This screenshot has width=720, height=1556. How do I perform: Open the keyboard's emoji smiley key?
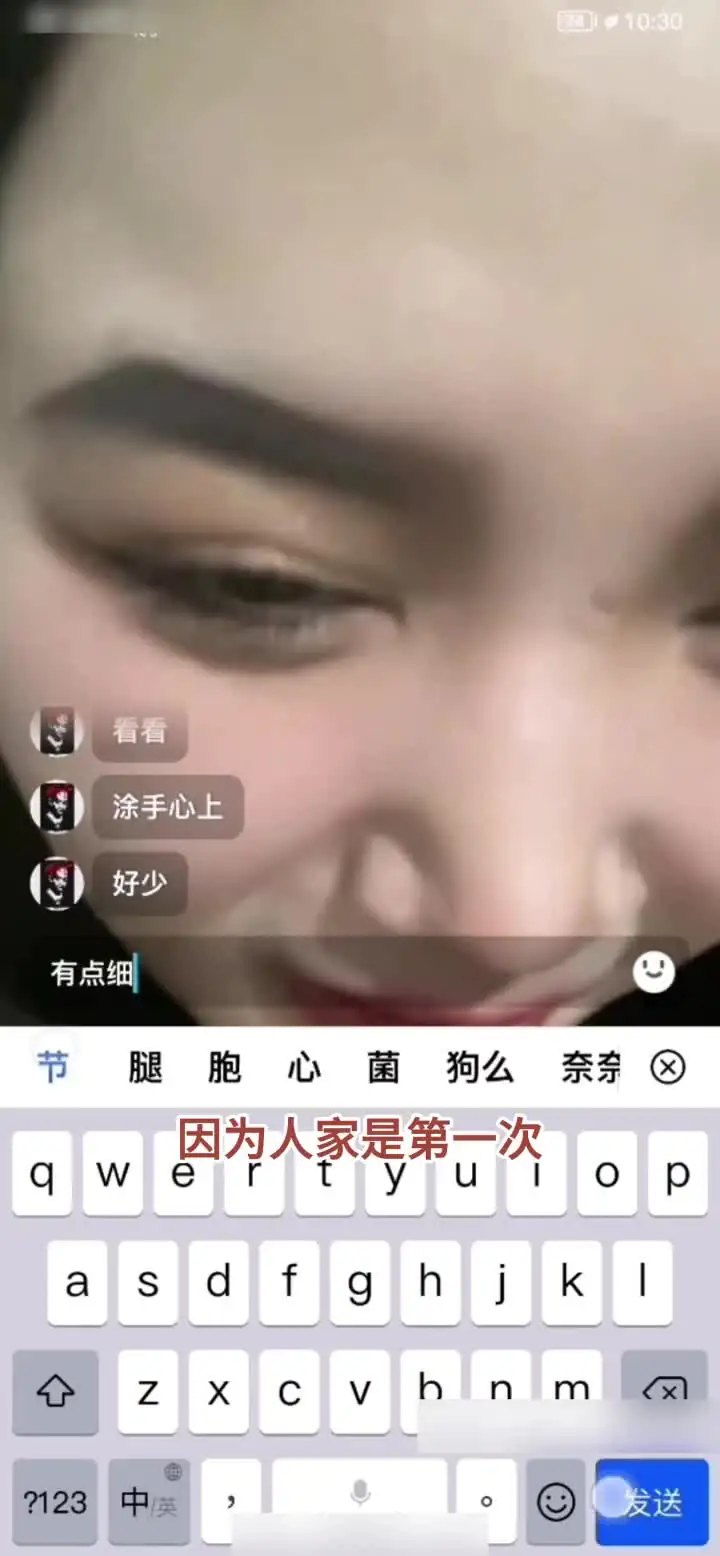tap(556, 1501)
